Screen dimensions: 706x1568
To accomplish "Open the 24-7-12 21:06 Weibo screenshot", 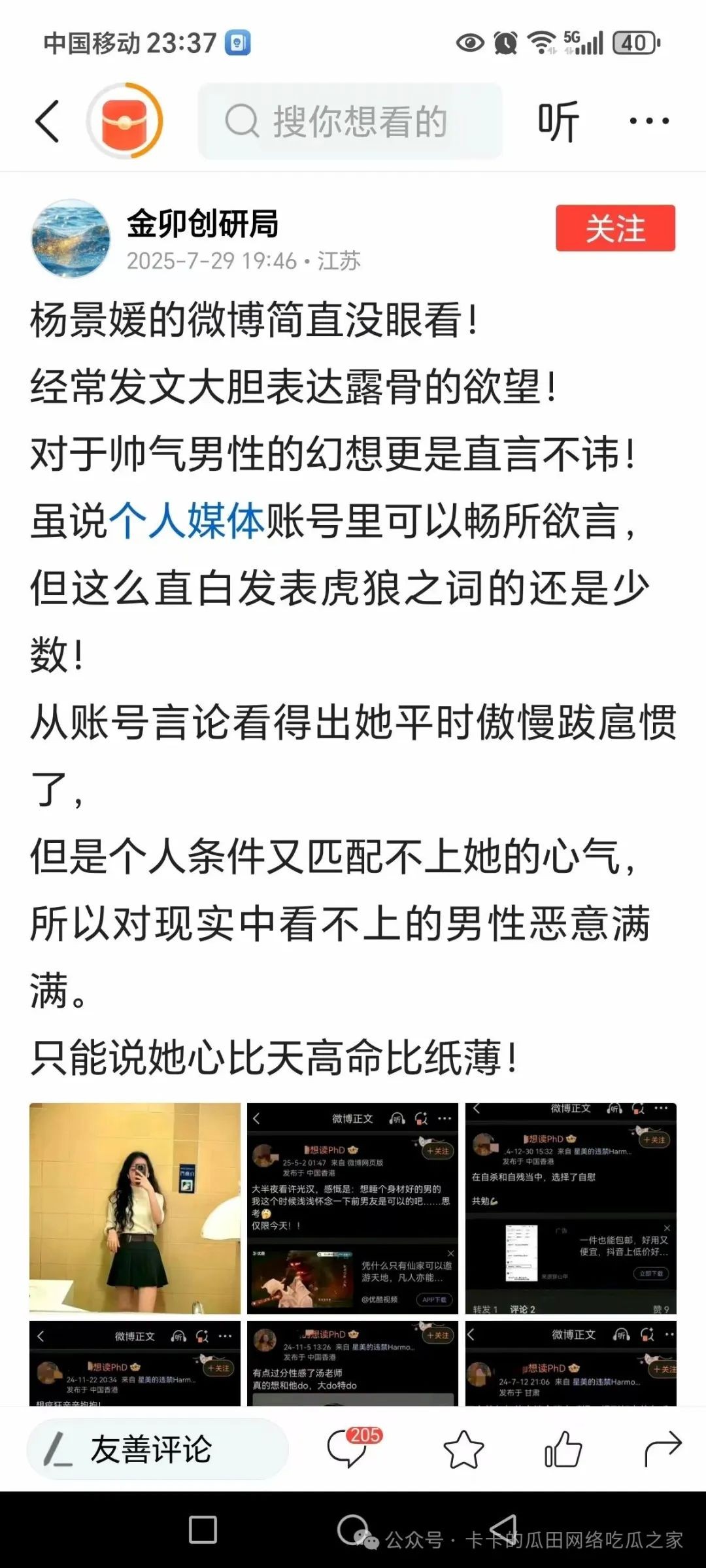I will tap(571, 1363).
